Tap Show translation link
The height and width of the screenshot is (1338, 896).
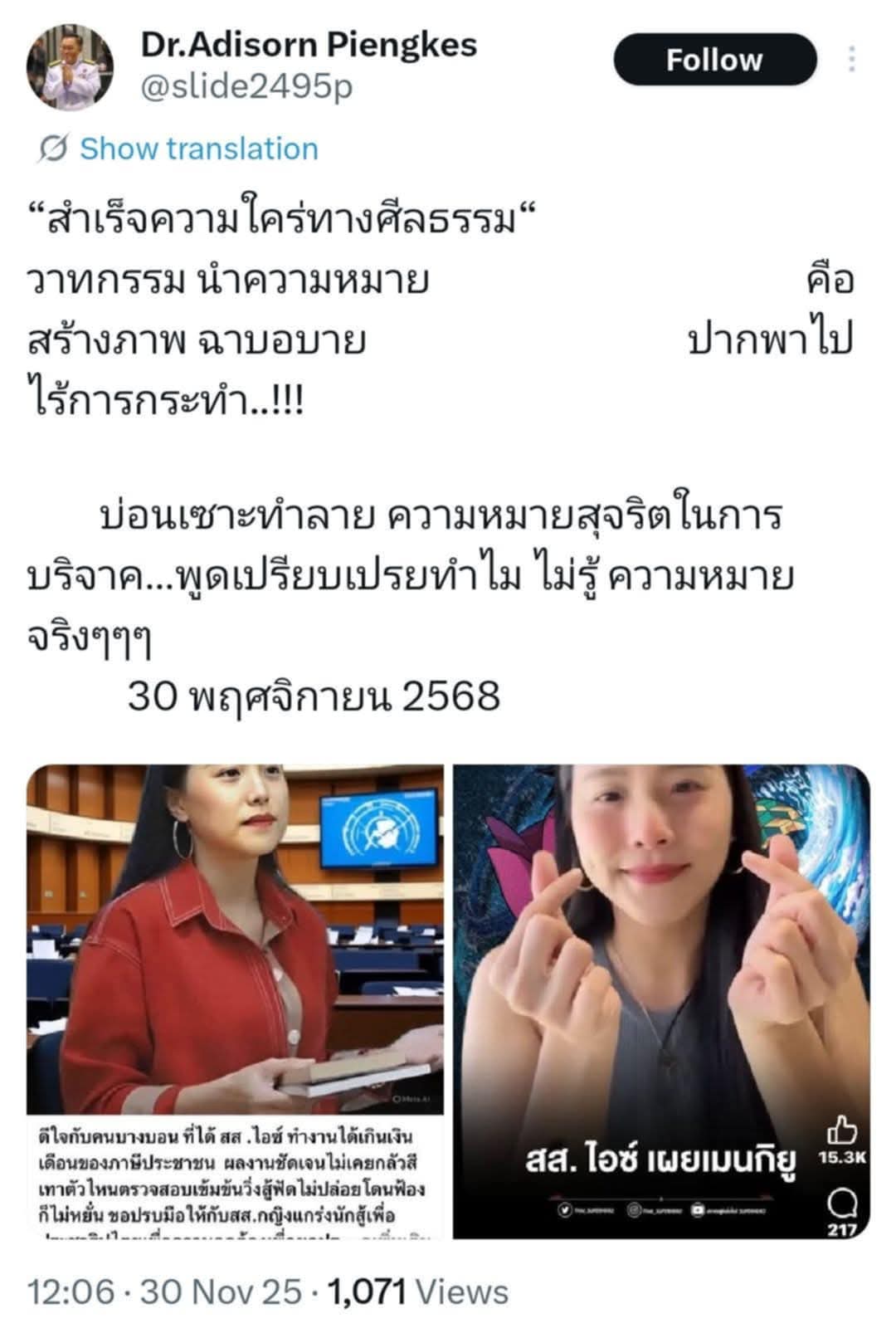(x=197, y=149)
